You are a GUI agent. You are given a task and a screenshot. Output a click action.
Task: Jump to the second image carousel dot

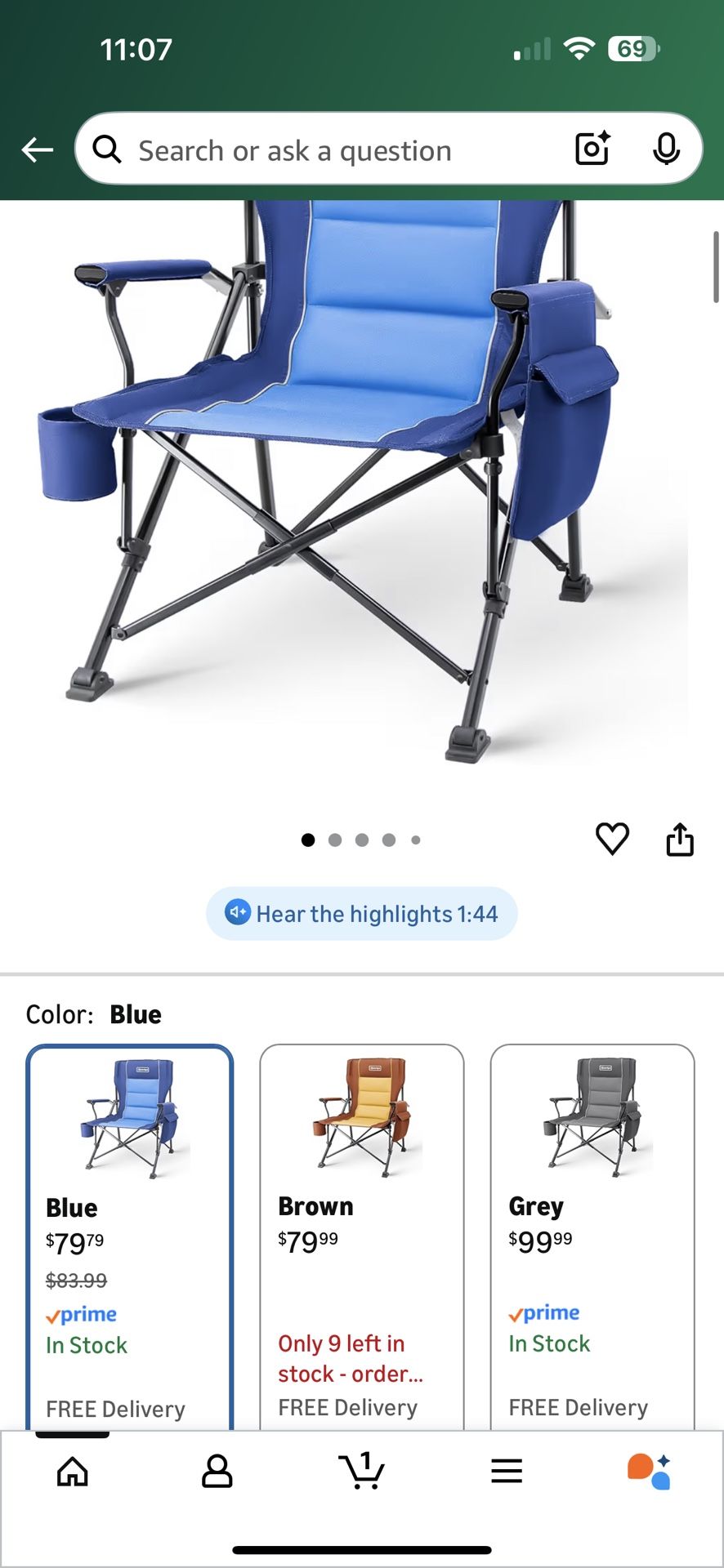[x=335, y=840]
